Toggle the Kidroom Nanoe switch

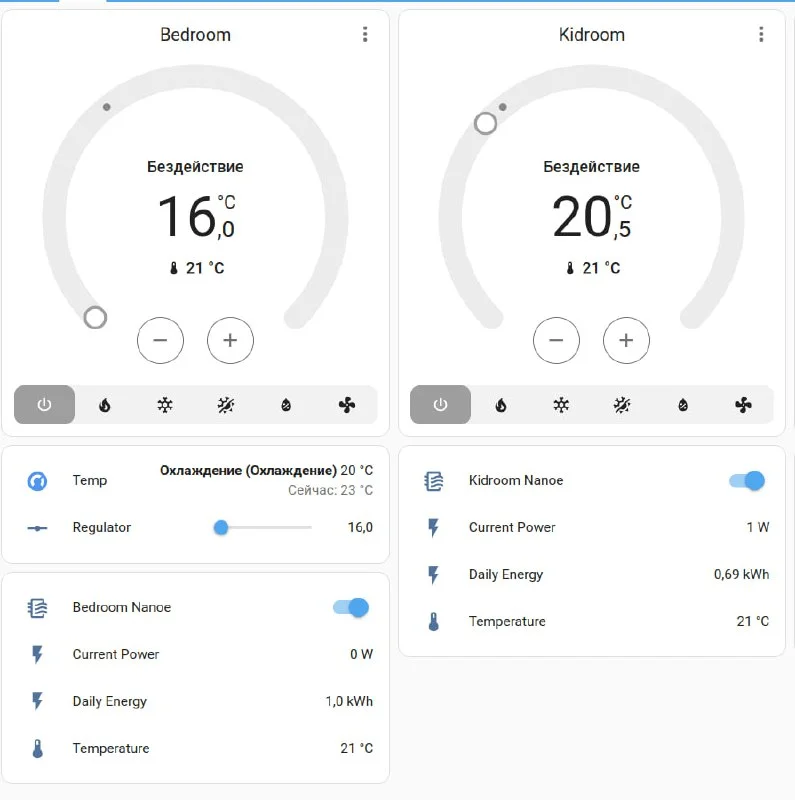pyautogui.click(x=747, y=480)
